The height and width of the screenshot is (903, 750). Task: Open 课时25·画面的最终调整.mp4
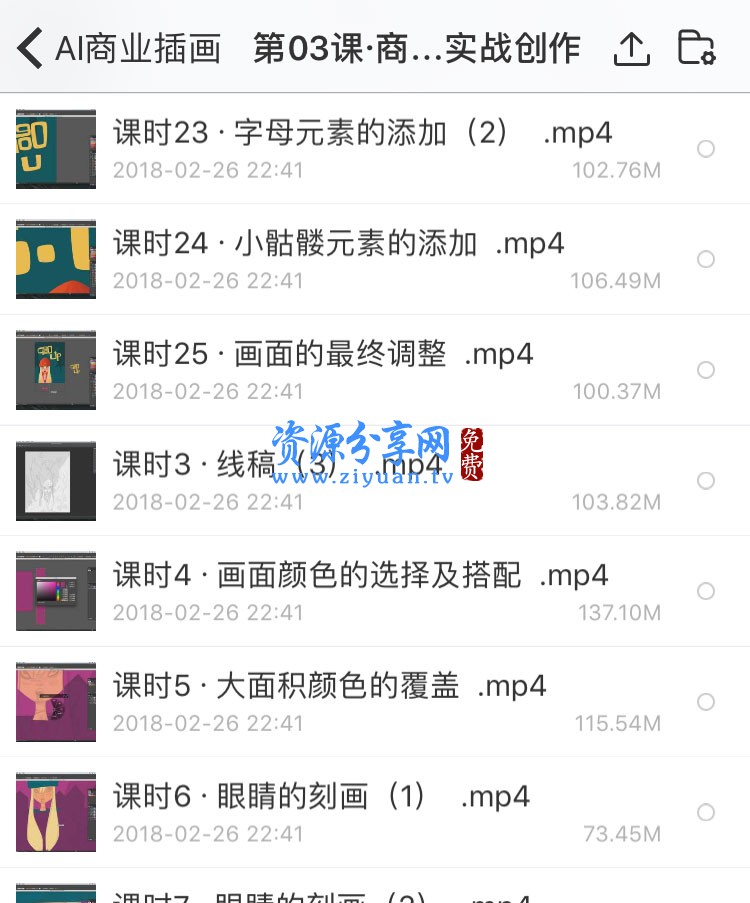(320, 354)
